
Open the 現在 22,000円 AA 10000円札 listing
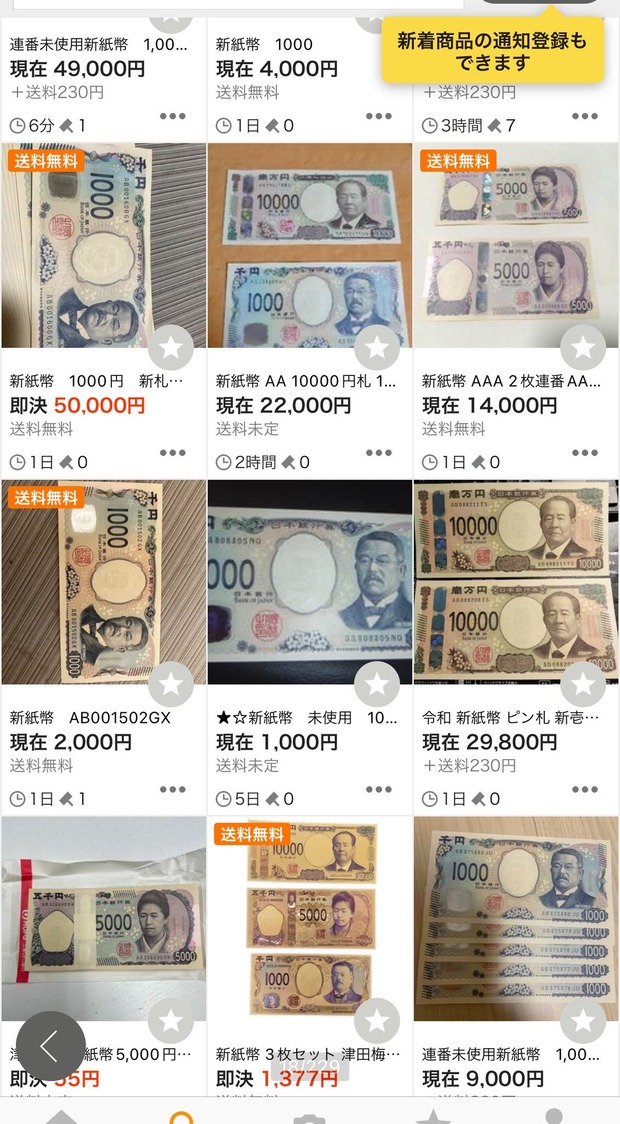(x=309, y=245)
